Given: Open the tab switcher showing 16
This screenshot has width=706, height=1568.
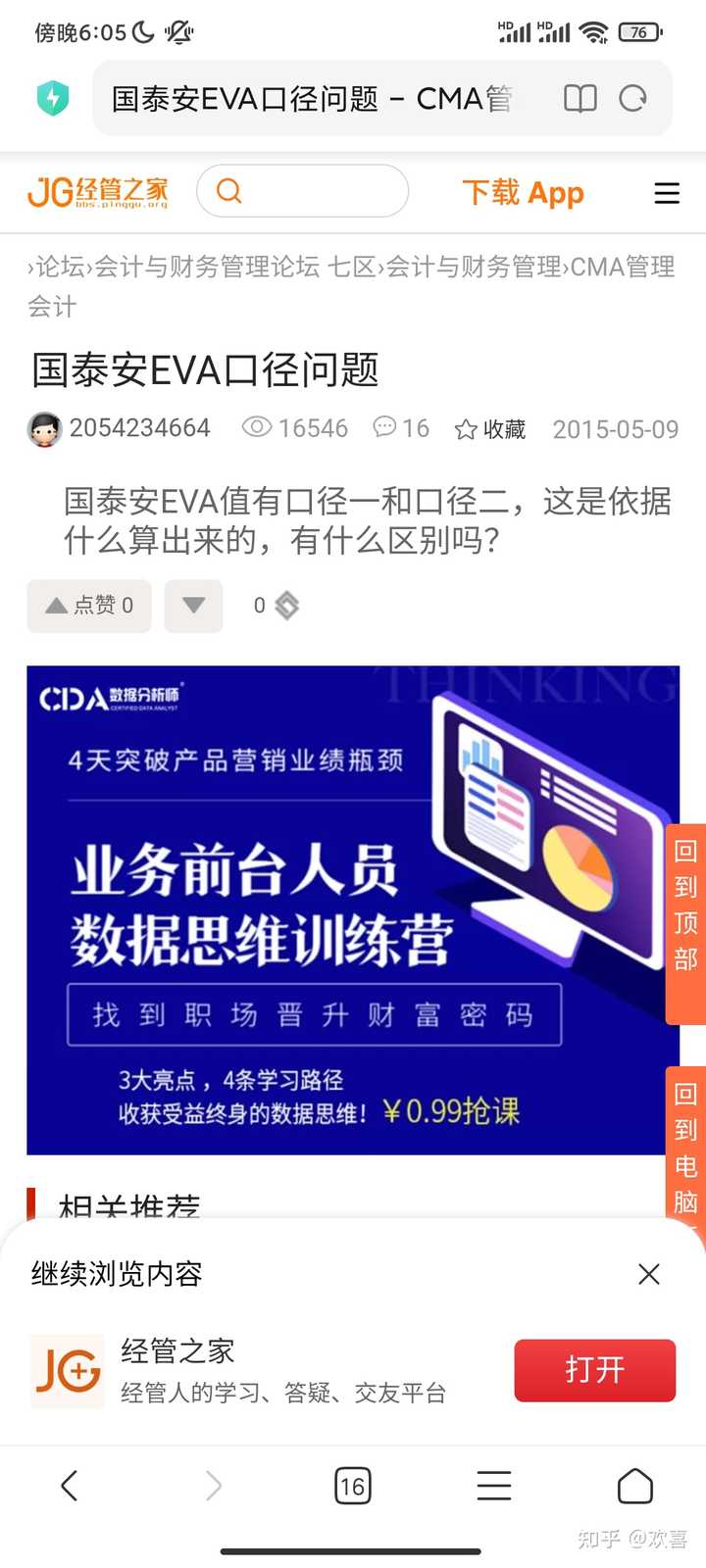Looking at the screenshot, I should coord(352,1487).
